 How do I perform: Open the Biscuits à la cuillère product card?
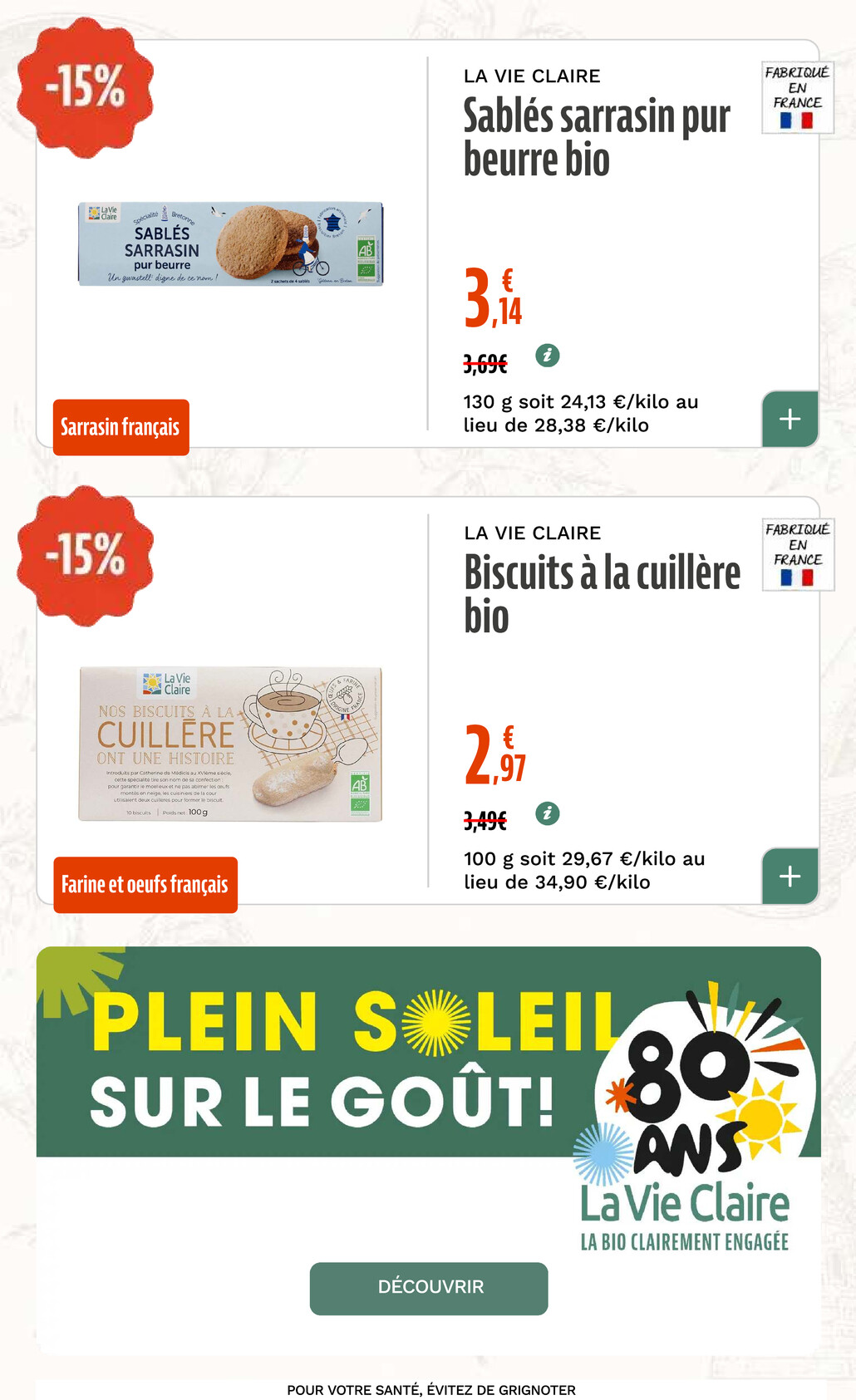point(428,700)
